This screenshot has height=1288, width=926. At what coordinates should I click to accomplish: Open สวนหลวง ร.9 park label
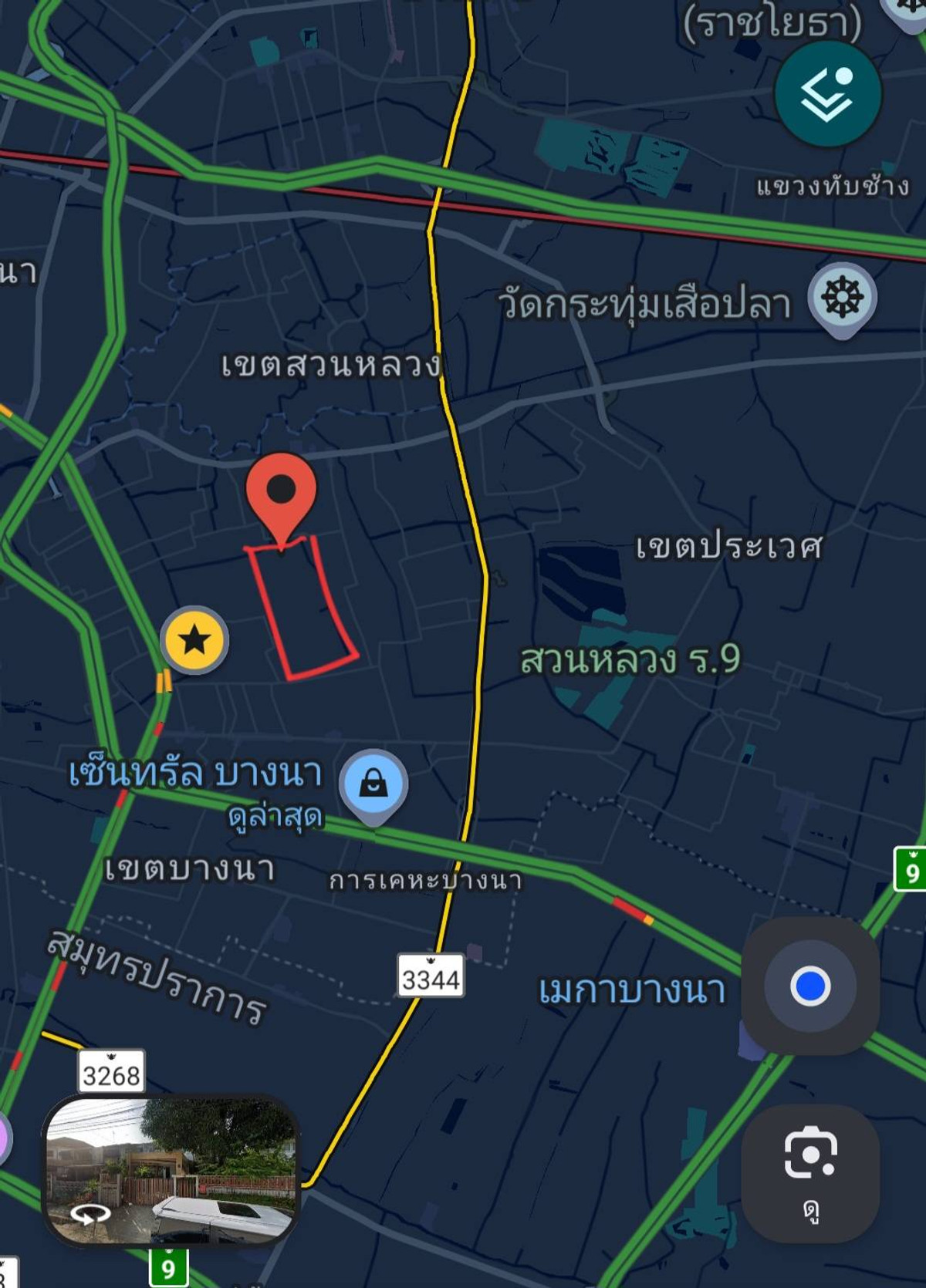[630, 660]
